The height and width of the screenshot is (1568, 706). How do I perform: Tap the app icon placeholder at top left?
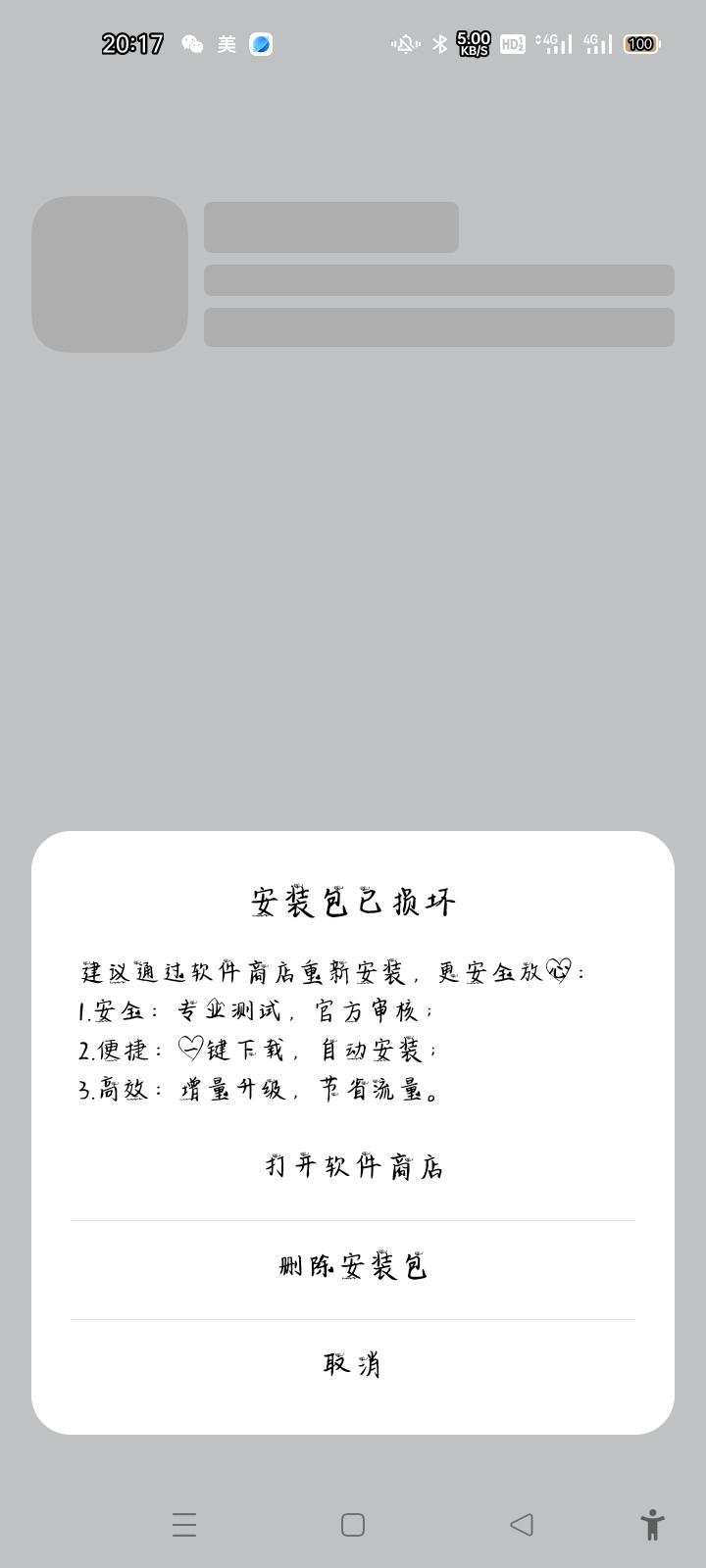tap(109, 274)
